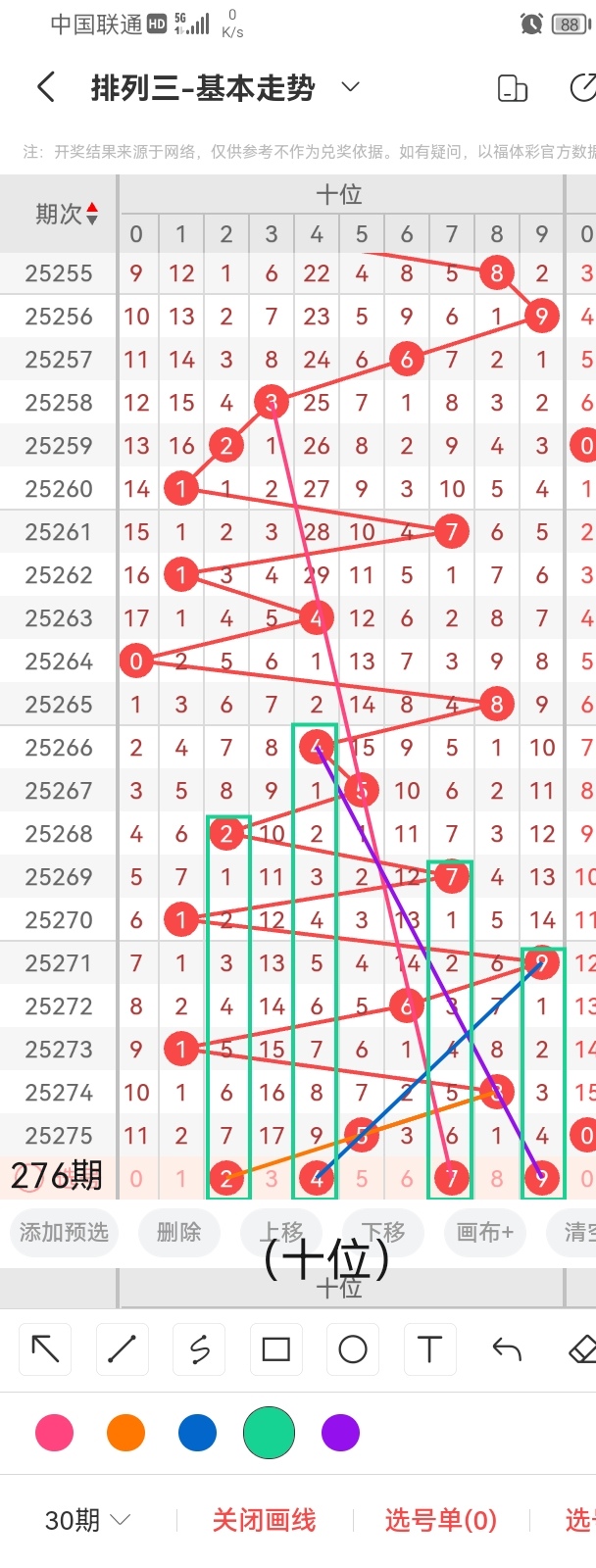Select the arrow drawing tool
The height and width of the screenshot is (1568, 596).
45,1349
